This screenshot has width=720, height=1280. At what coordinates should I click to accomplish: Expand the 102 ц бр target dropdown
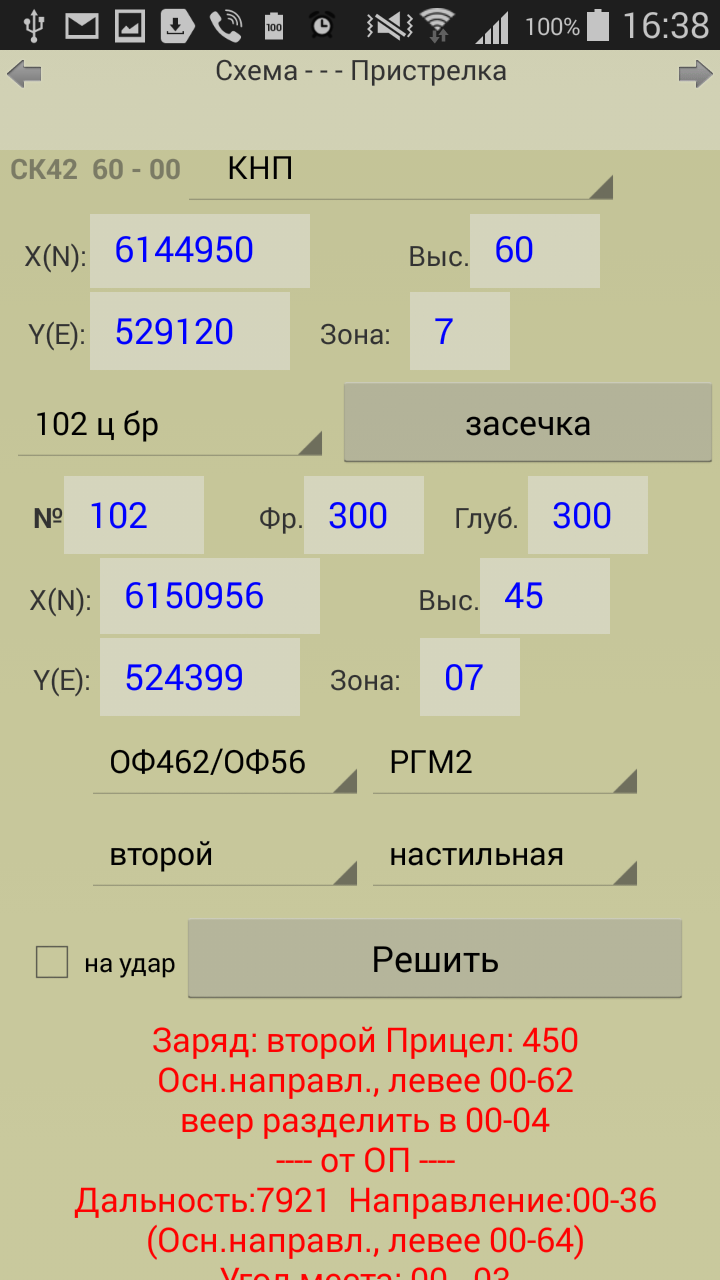(170, 425)
